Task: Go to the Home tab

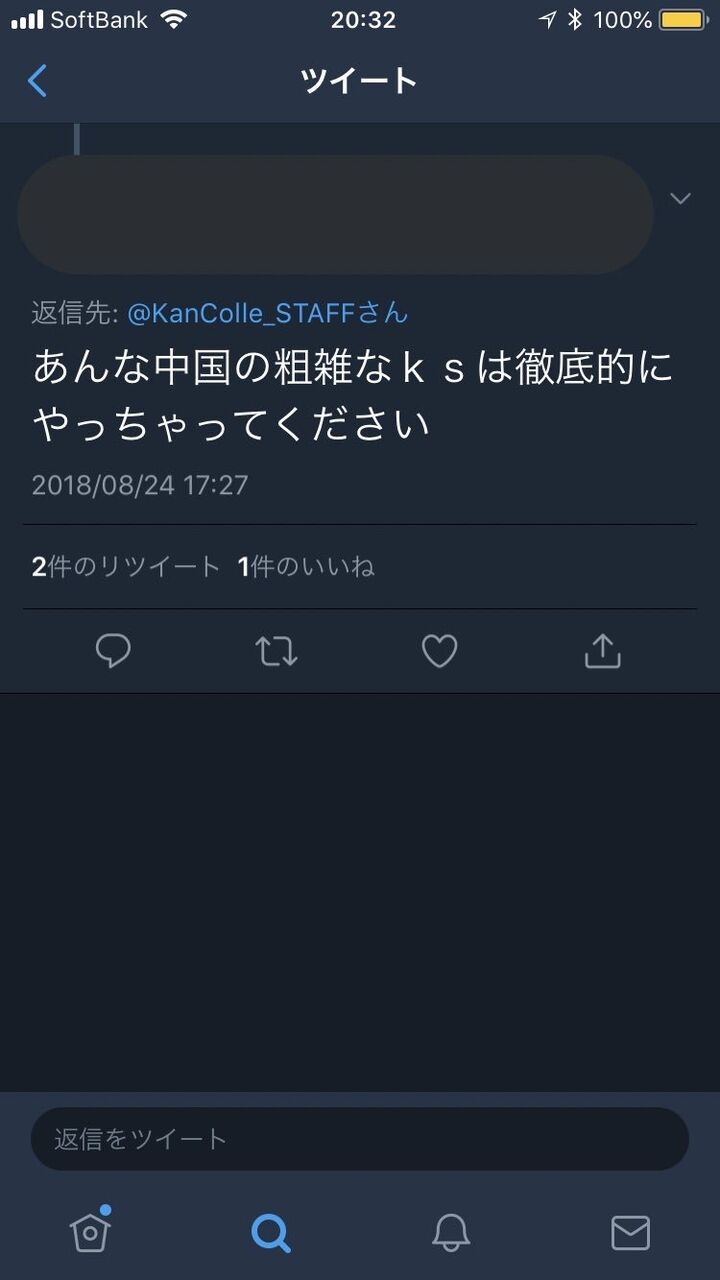Action: click(x=89, y=1232)
